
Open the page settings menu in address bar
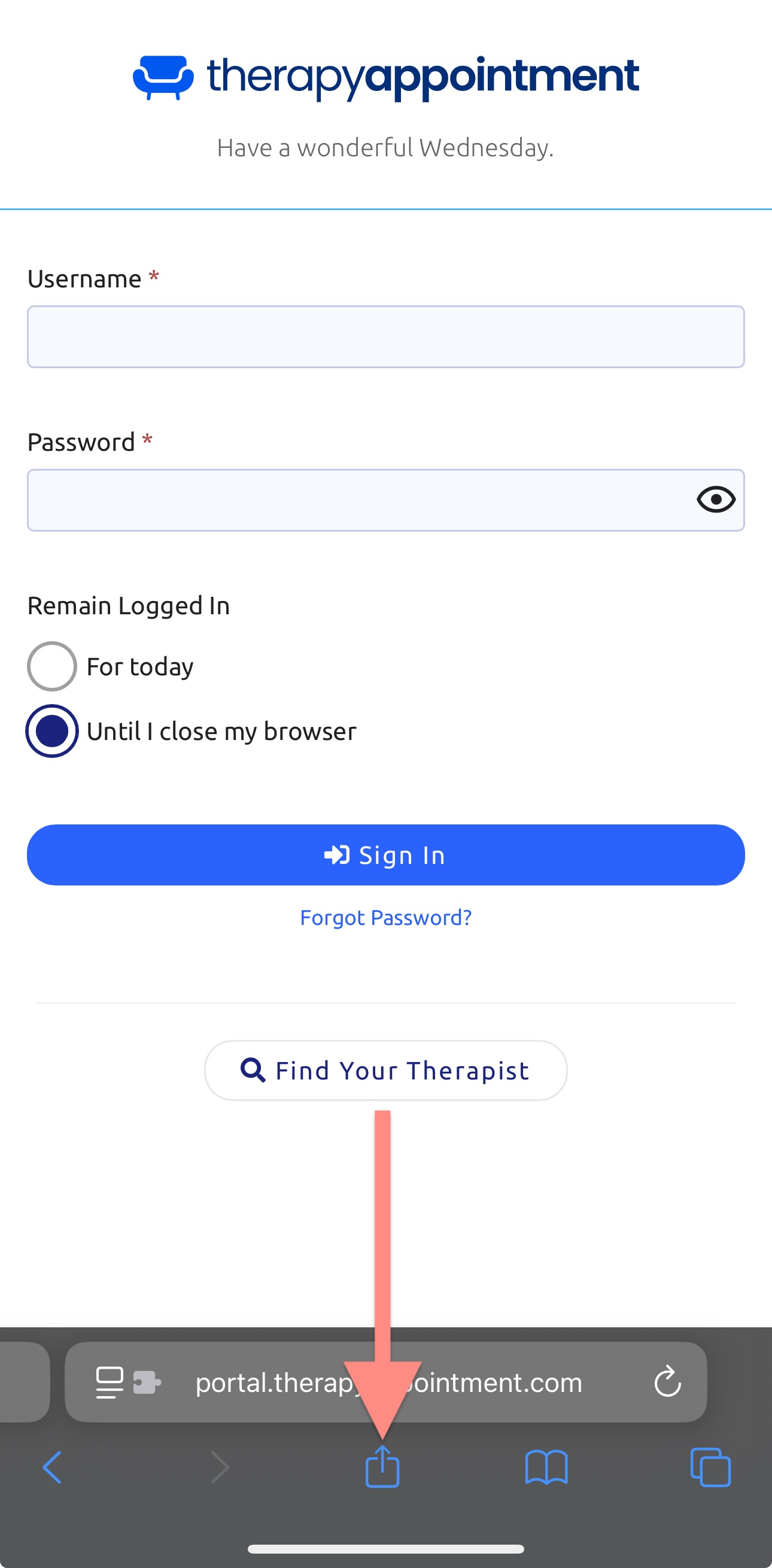pyautogui.click(x=128, y=1382)
